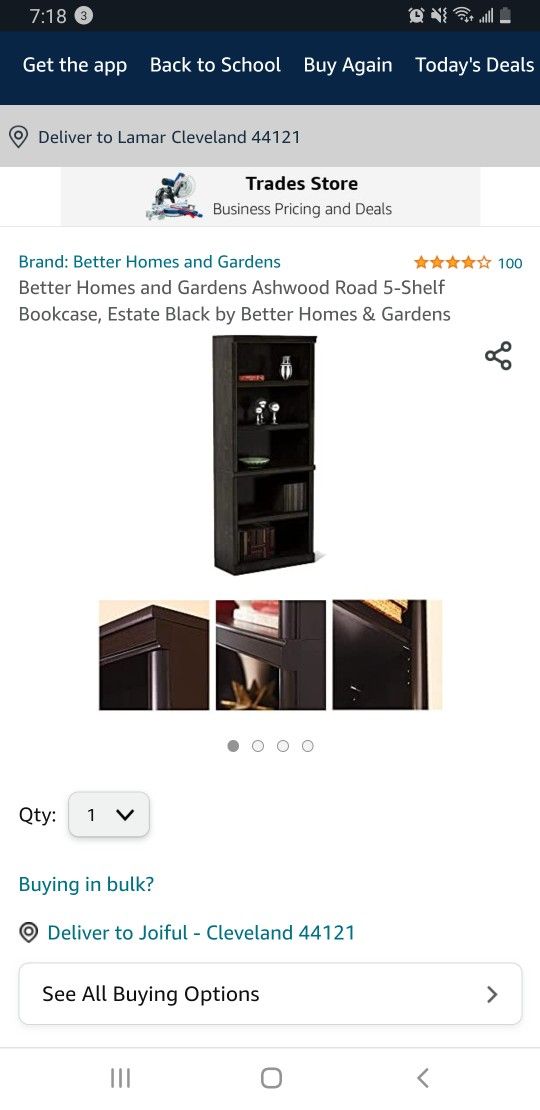Go back with system back button
The height and width of the screenshot is (1110, 540).
423,1078
